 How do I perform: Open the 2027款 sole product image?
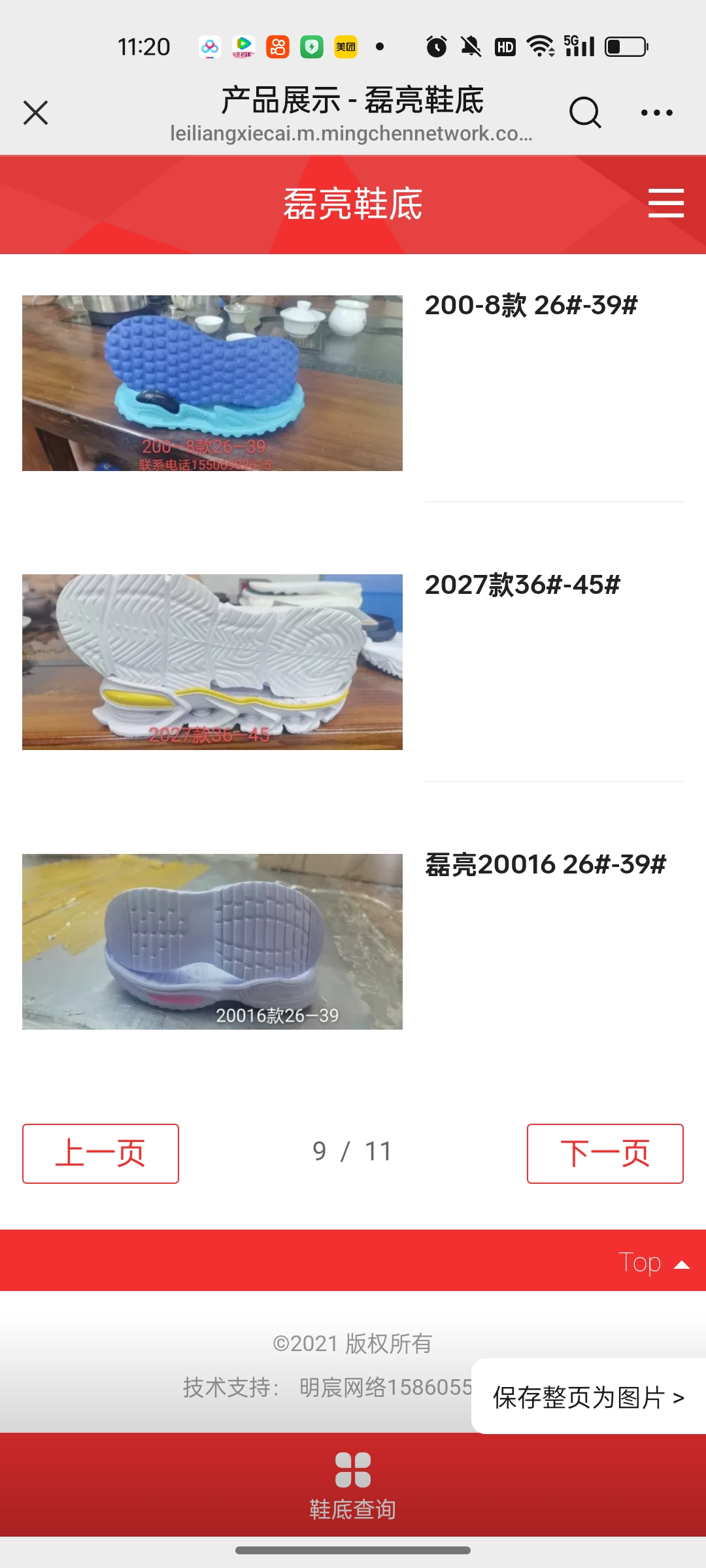pos(212,662)
